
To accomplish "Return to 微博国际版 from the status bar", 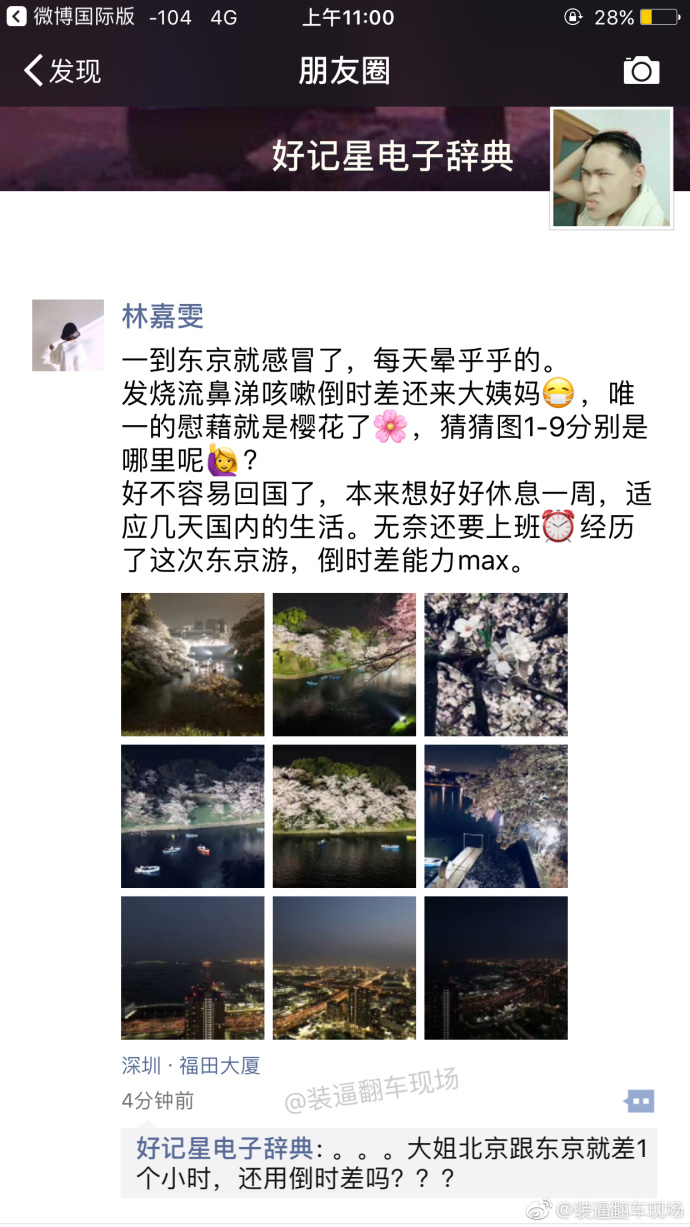I will tap(70, 17).
